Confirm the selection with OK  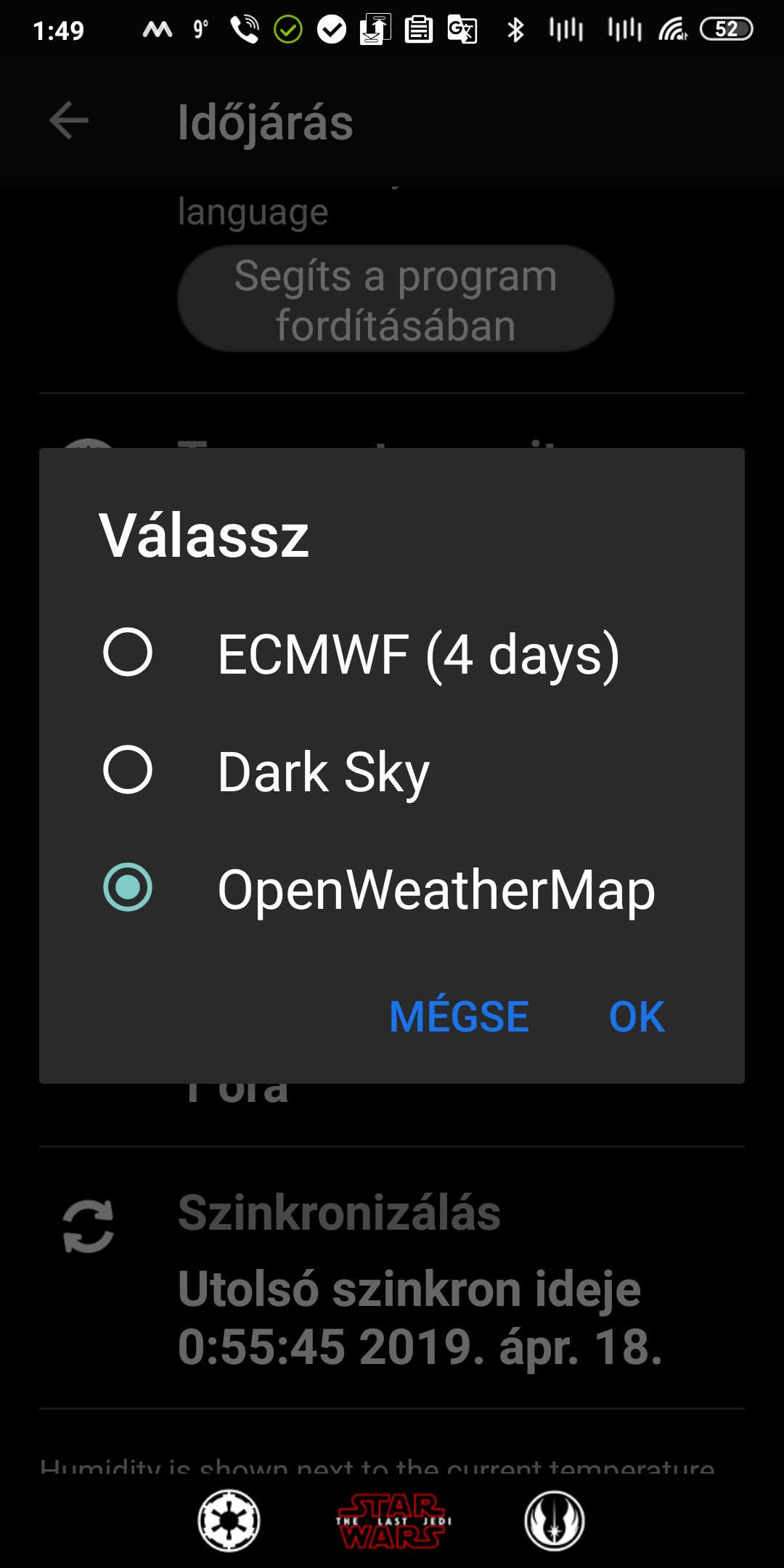pyautogui.click(x=637, y=1016)
